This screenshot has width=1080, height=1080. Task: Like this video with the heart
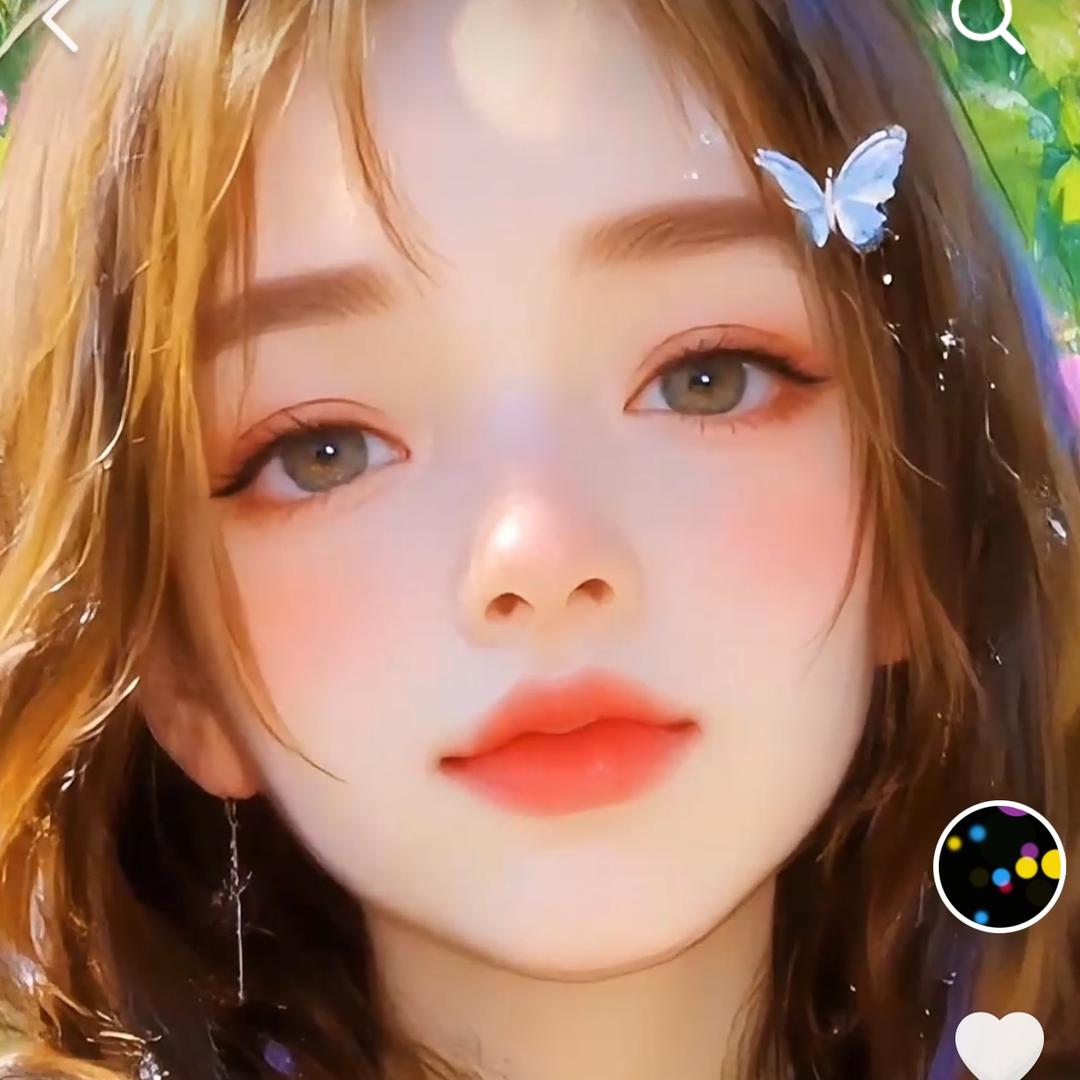coord(999,1045)
